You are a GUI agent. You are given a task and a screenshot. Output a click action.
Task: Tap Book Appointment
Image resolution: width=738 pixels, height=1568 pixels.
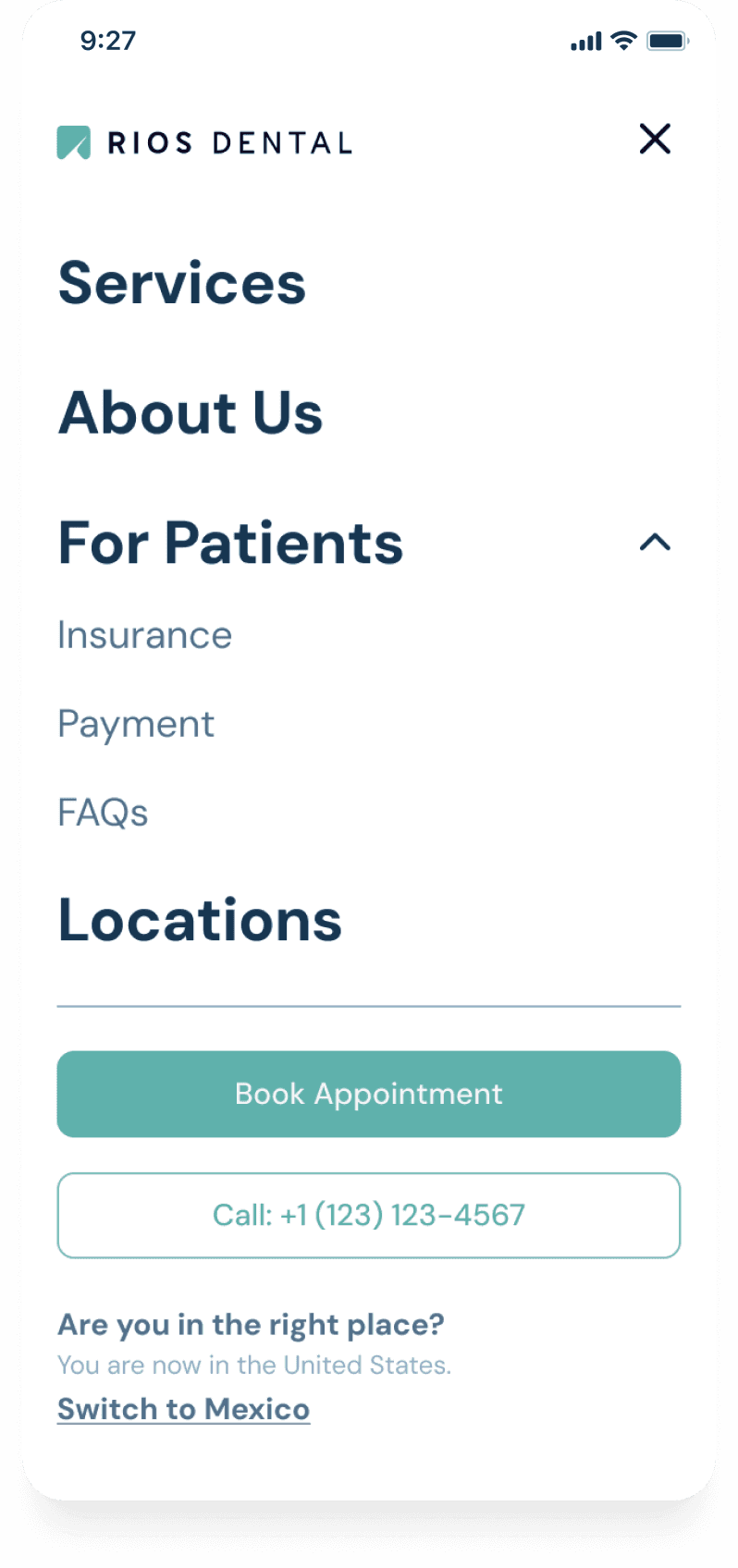click(369, 1094)
